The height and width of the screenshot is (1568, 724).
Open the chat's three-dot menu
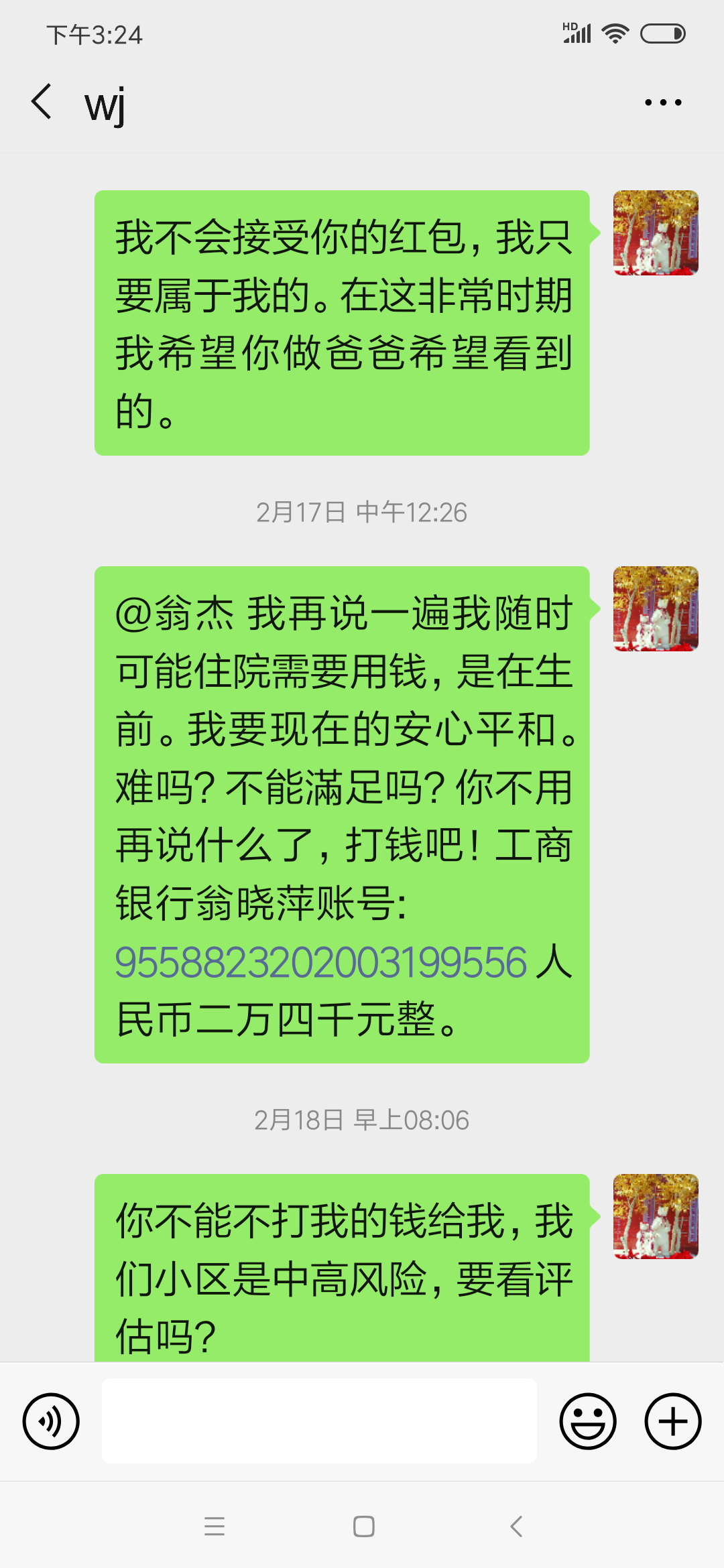(x=662, y=103)
